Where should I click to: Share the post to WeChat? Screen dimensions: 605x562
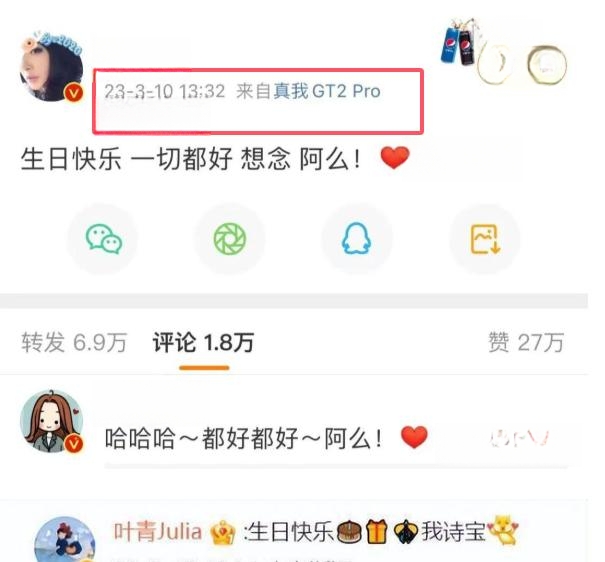tap(102, 238)
